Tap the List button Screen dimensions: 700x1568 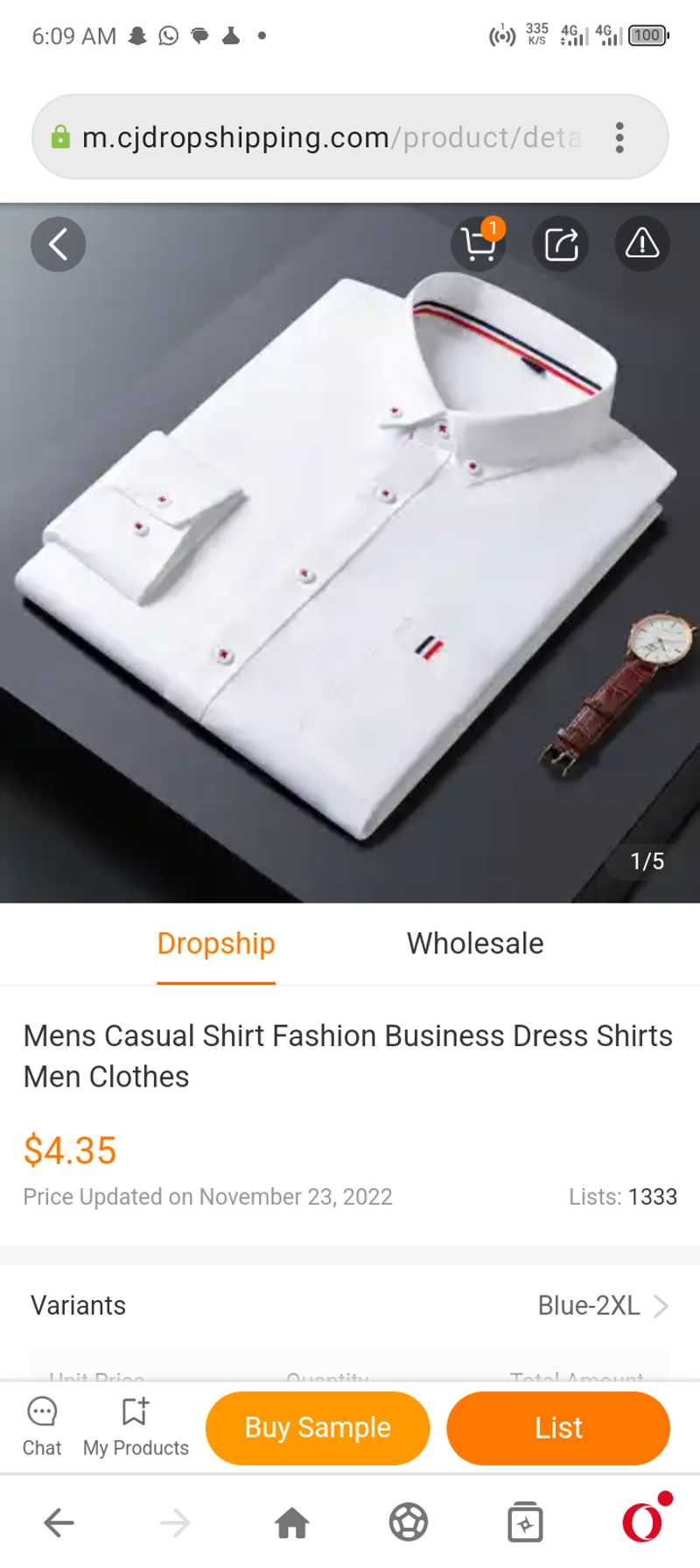coord(558,1428)
